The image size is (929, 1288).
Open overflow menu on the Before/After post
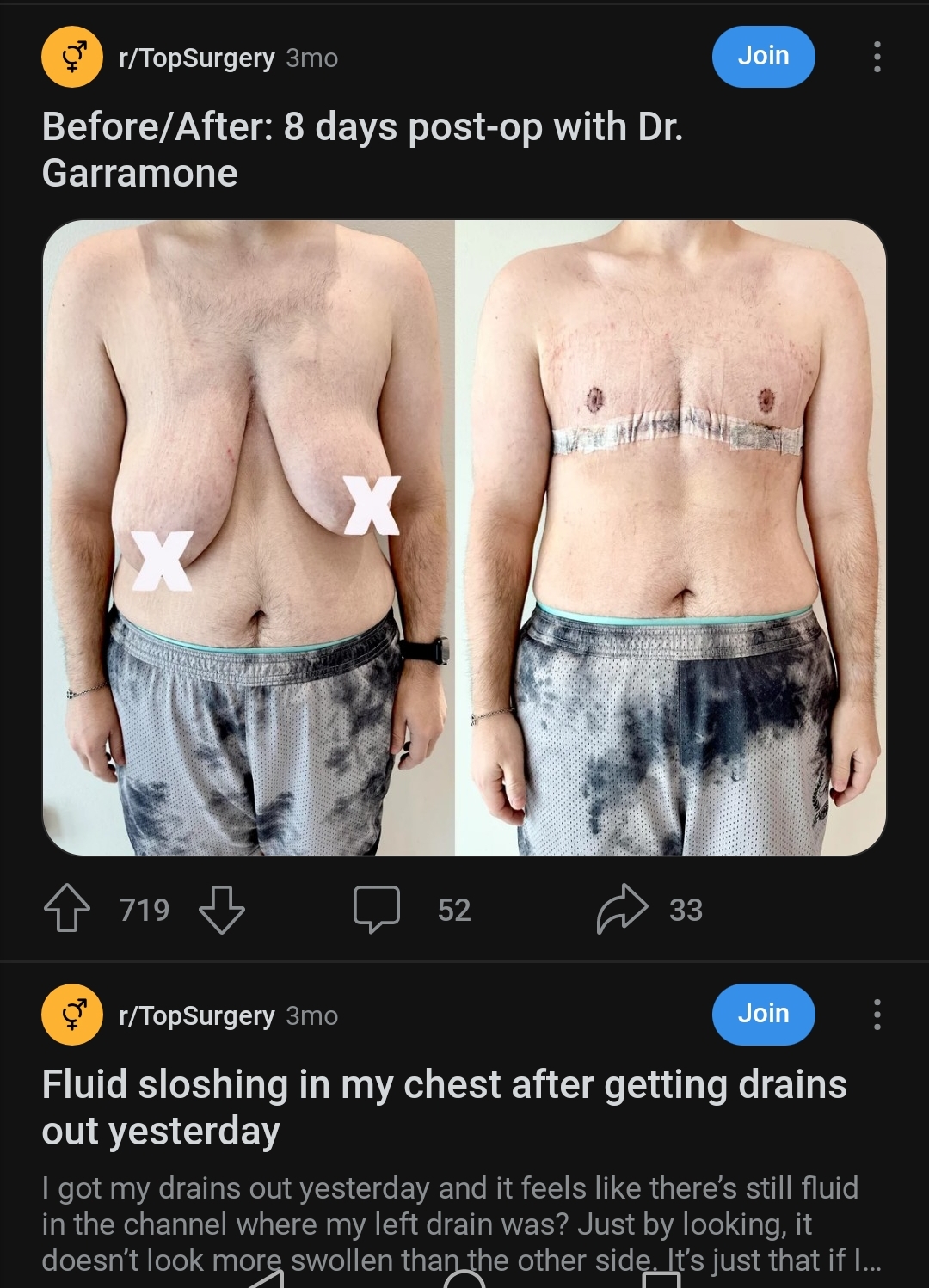tap(877, 57)
